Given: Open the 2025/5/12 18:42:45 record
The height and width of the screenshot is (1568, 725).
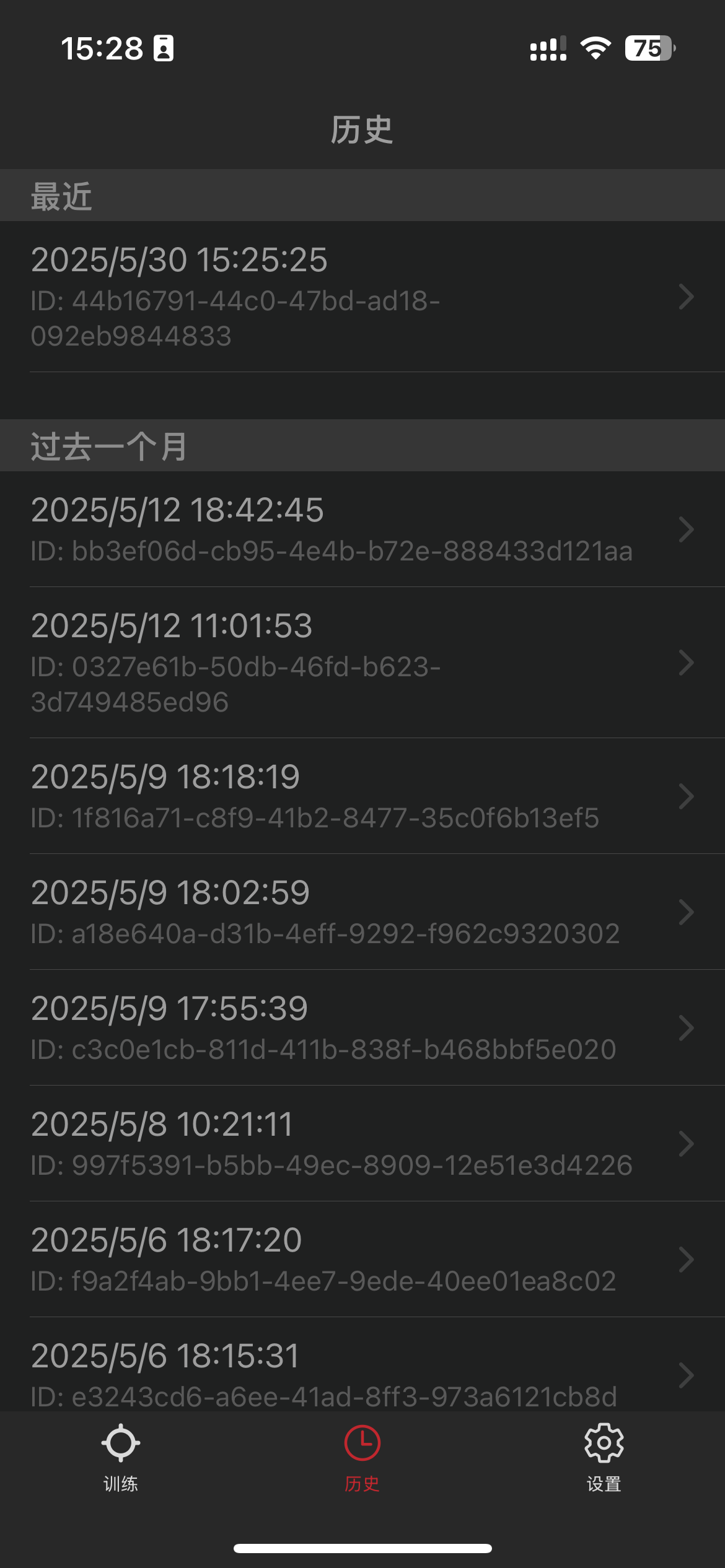Looking at the screenshot, I should click(362, 529).
